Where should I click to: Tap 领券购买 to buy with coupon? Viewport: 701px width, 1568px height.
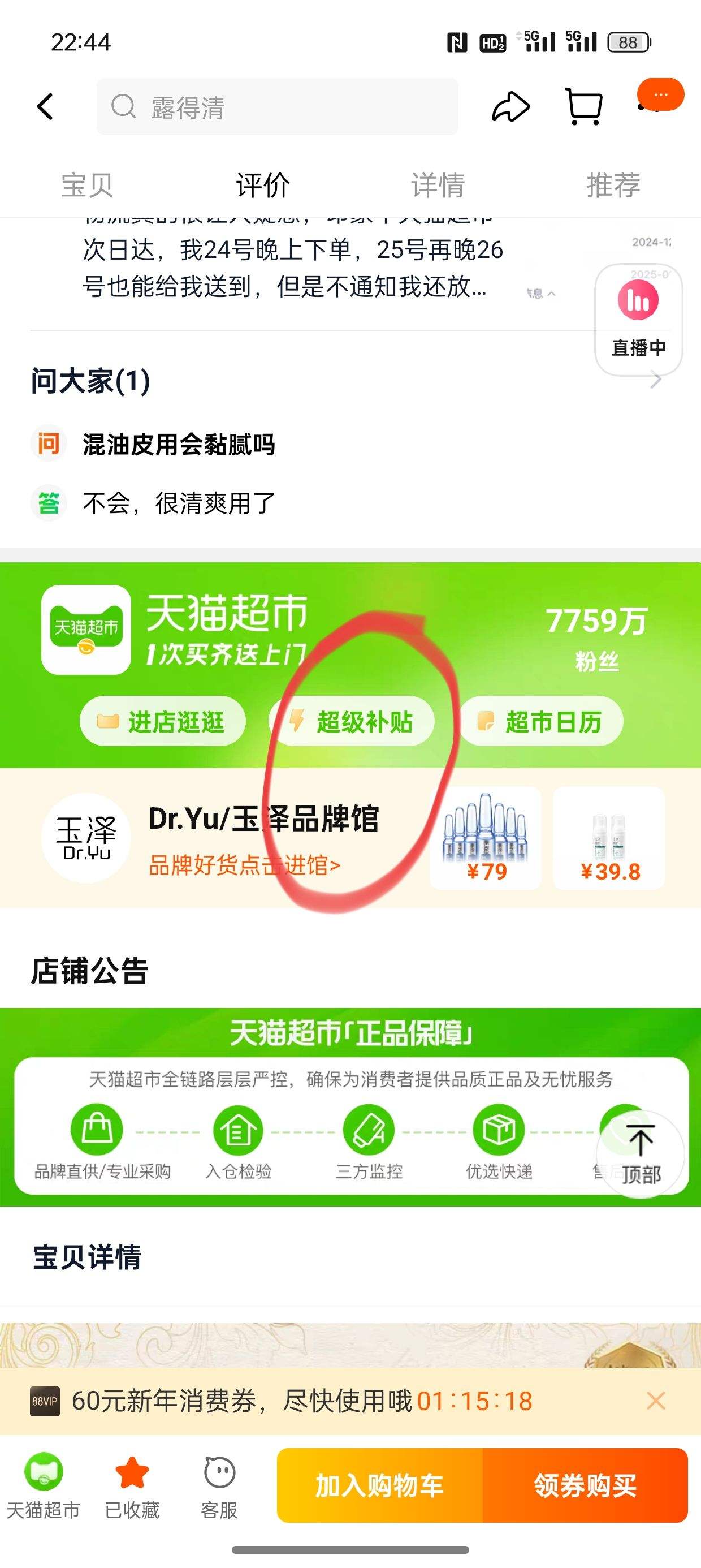click(585, 1485)
